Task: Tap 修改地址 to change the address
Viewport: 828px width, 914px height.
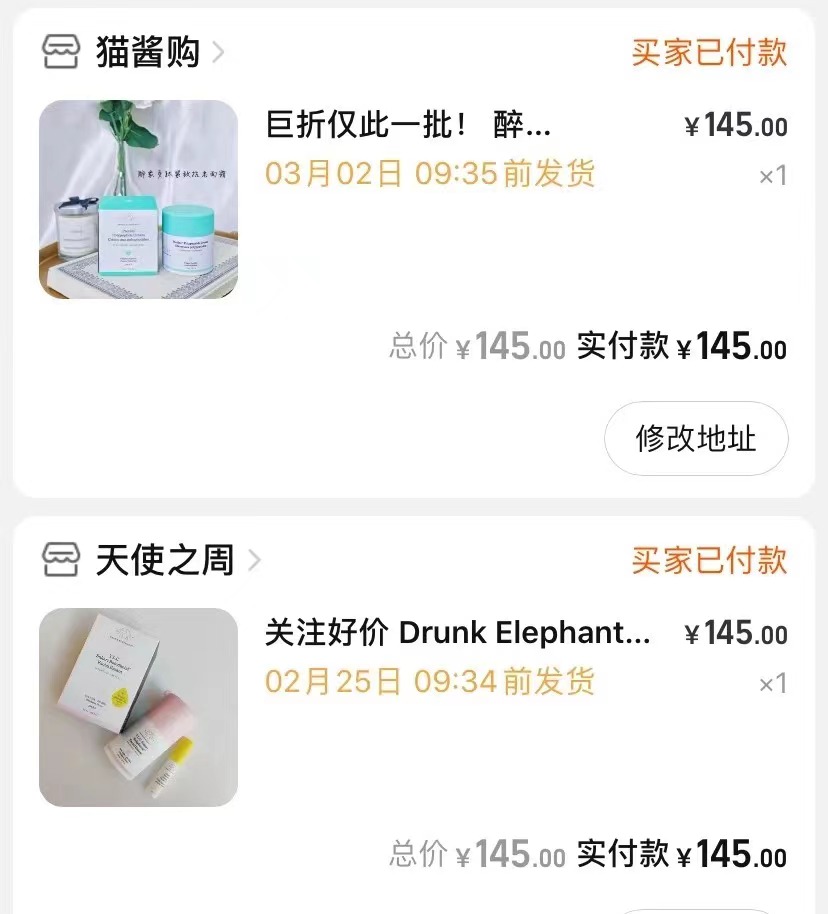Action: click(696, 438)
